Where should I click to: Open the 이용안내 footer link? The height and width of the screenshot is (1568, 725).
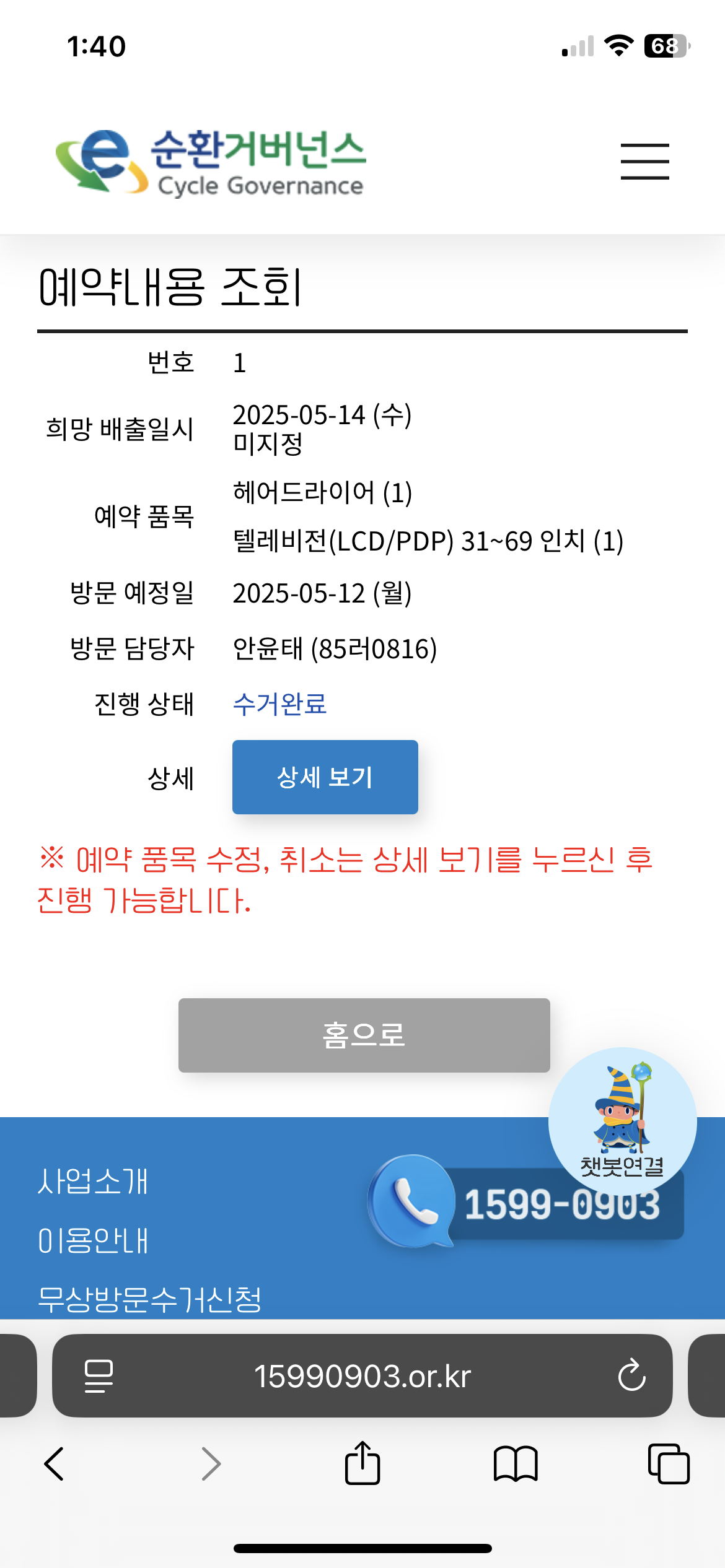click(93, 1240)
